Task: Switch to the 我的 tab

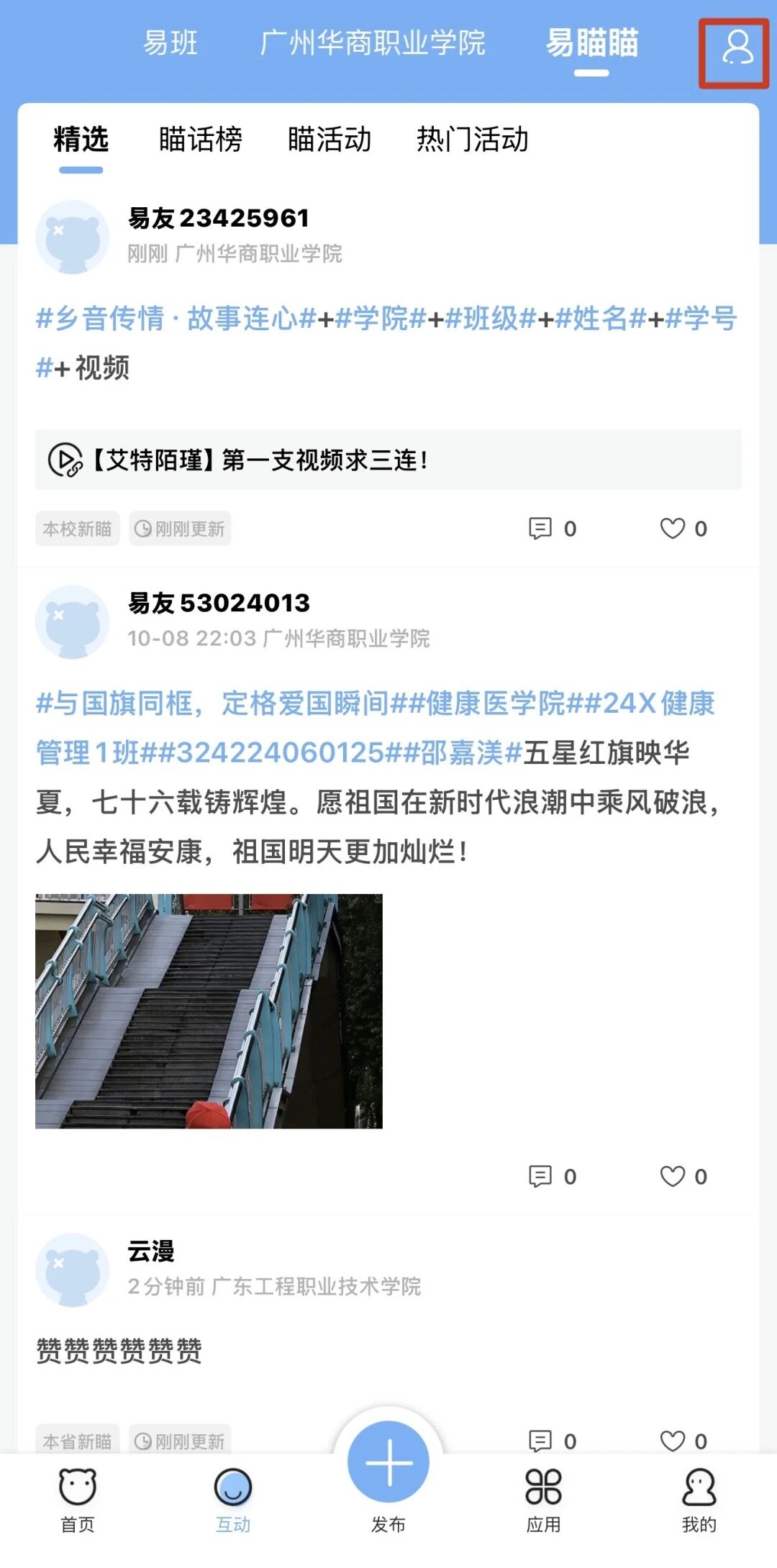Action: tap(699, 1500)
